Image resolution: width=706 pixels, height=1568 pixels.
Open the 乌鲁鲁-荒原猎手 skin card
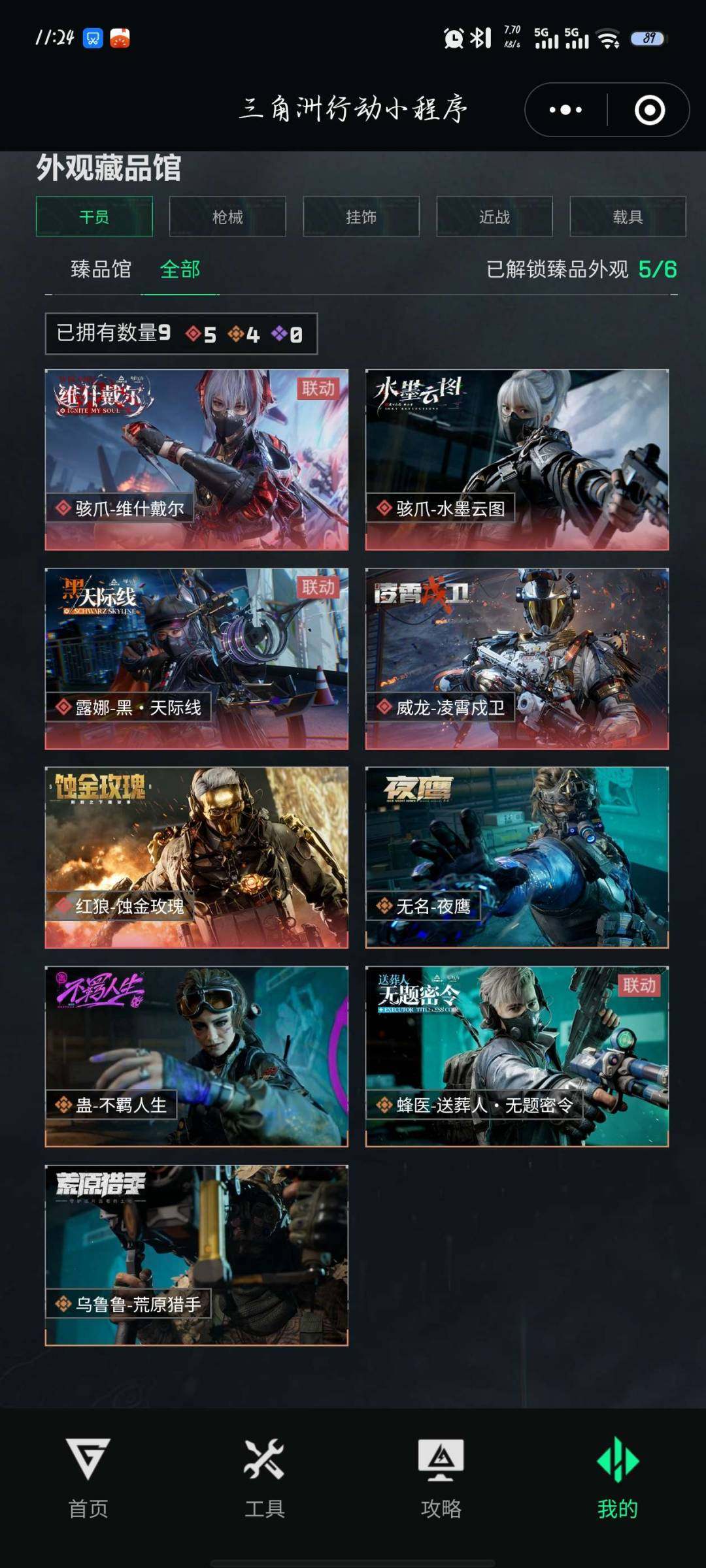[196, 1254]
